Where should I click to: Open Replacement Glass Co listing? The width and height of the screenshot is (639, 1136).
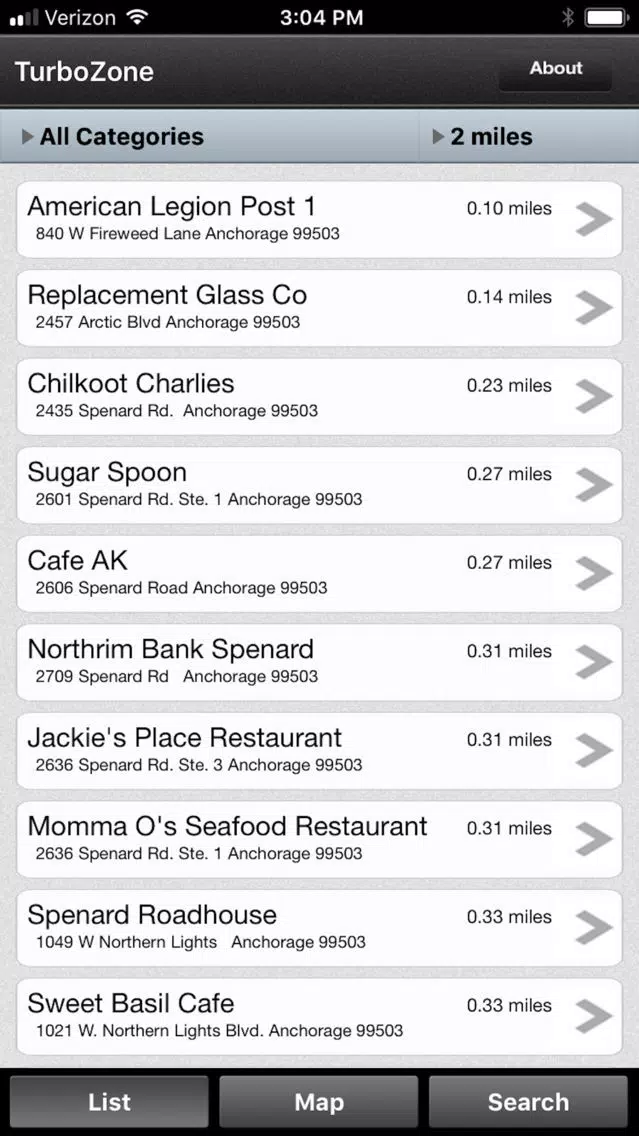pyautogui.click(x=320, y=308)
